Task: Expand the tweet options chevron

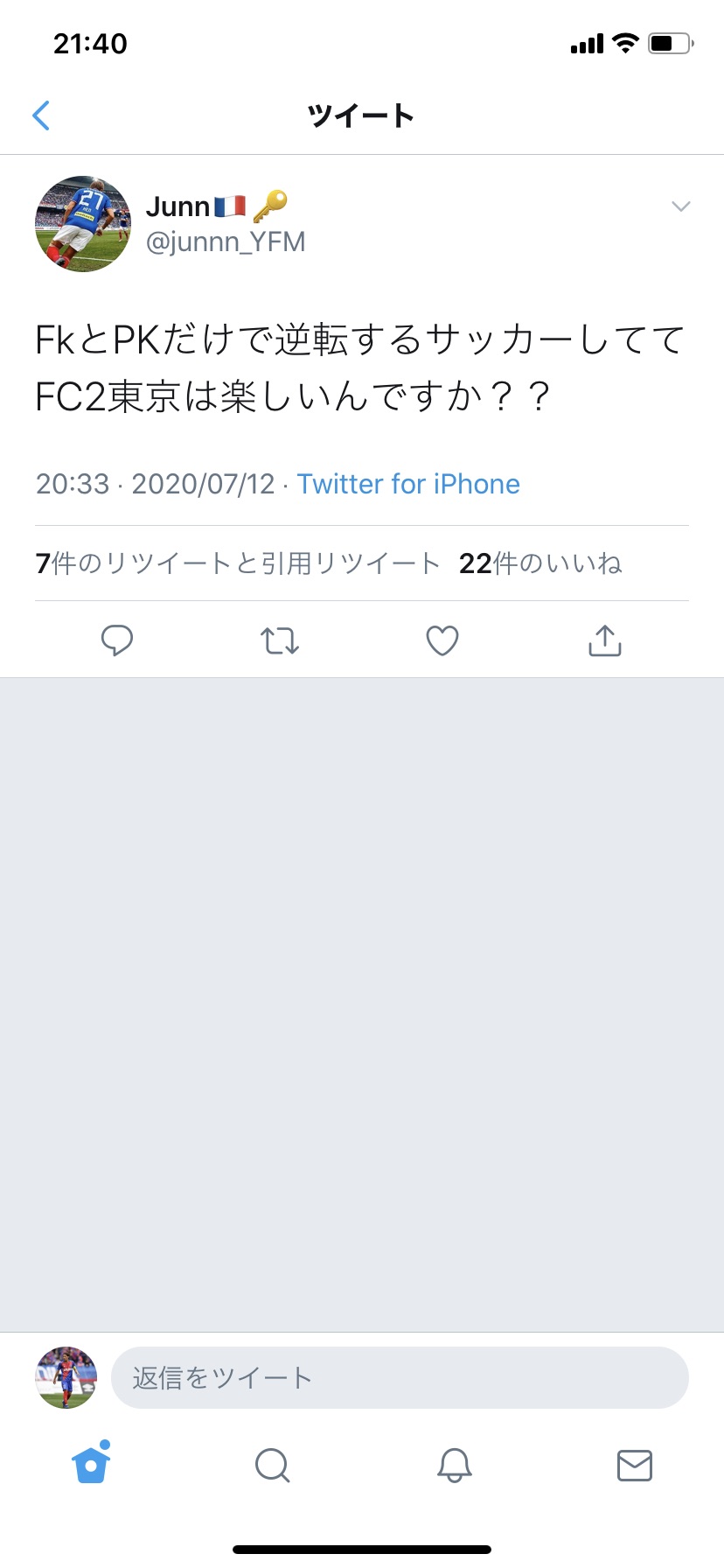Action: click(x=680, y=206)
